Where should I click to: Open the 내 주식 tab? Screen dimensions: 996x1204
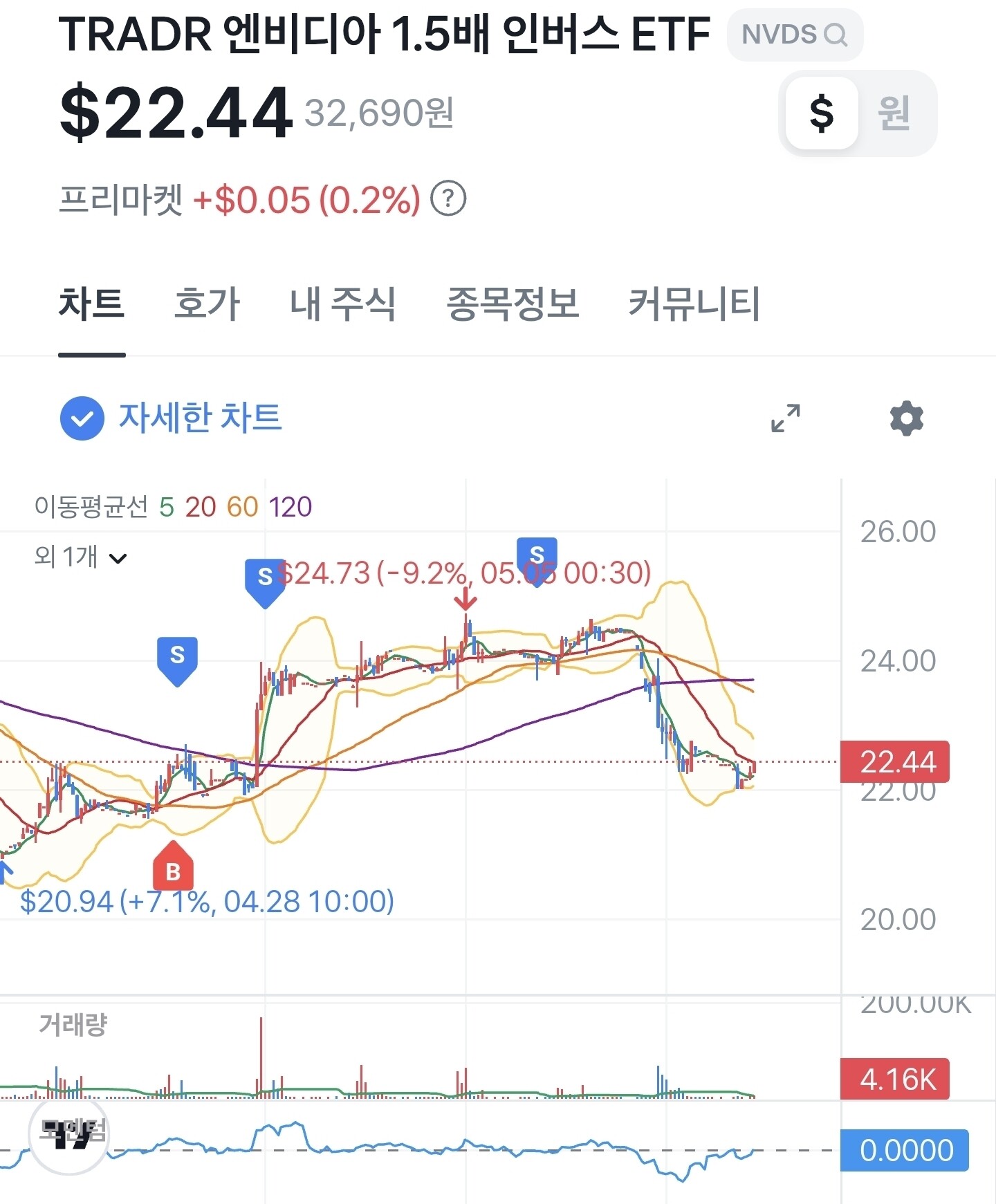coord(343,304)
